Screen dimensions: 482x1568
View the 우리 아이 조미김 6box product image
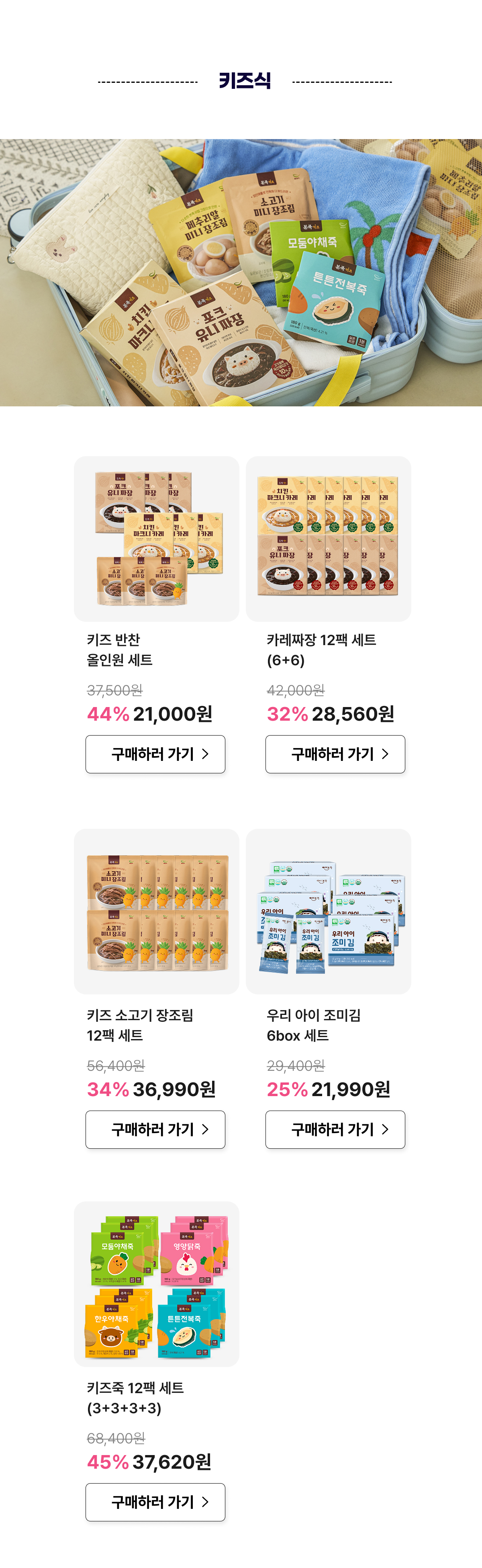[x=329, y=911]
